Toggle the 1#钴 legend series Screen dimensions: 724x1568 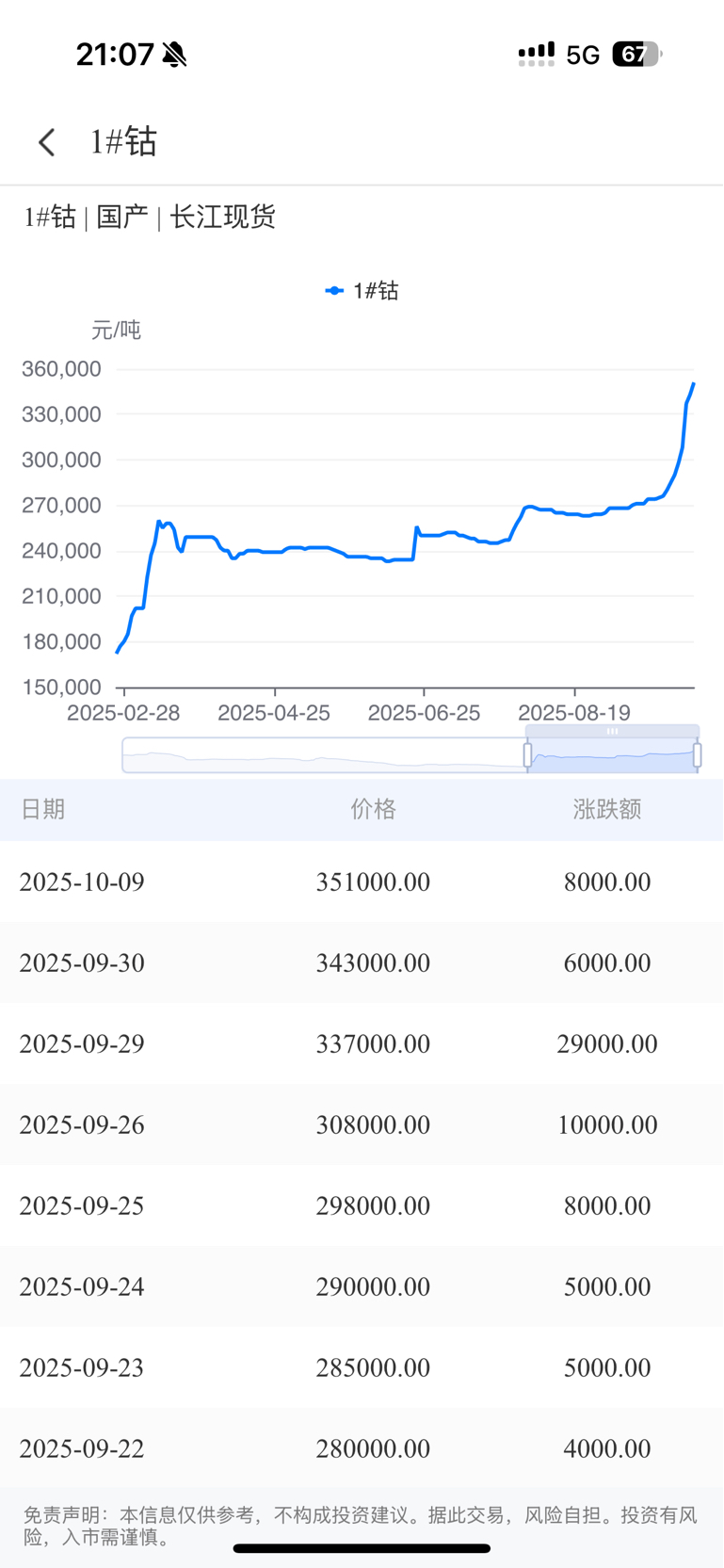pyautogui.click(x=362, y=291)
